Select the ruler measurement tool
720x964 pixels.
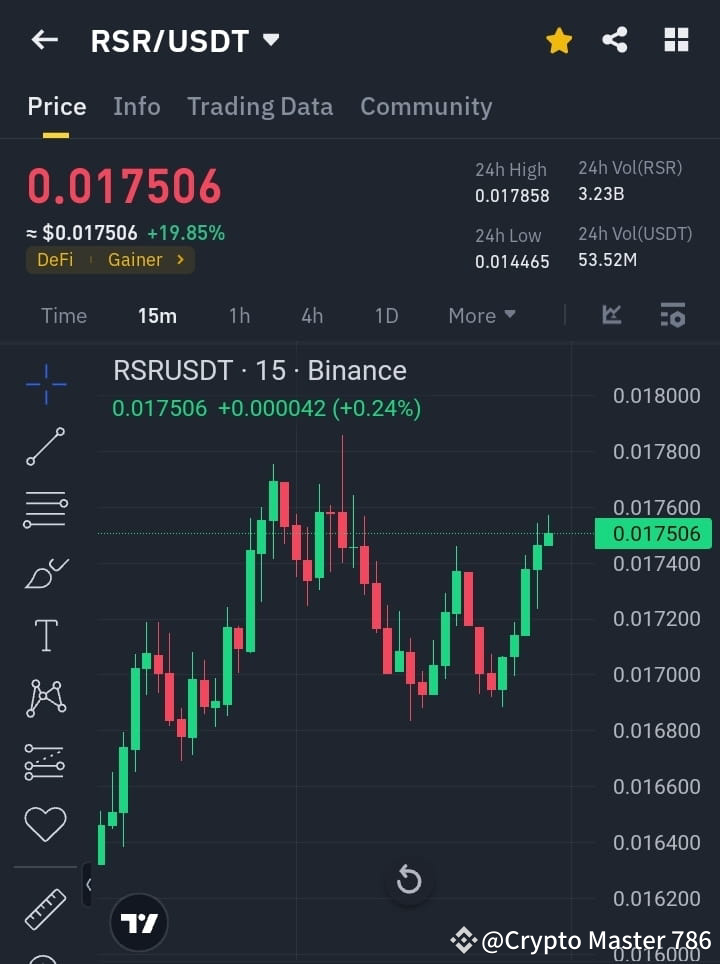pos(44,908)
